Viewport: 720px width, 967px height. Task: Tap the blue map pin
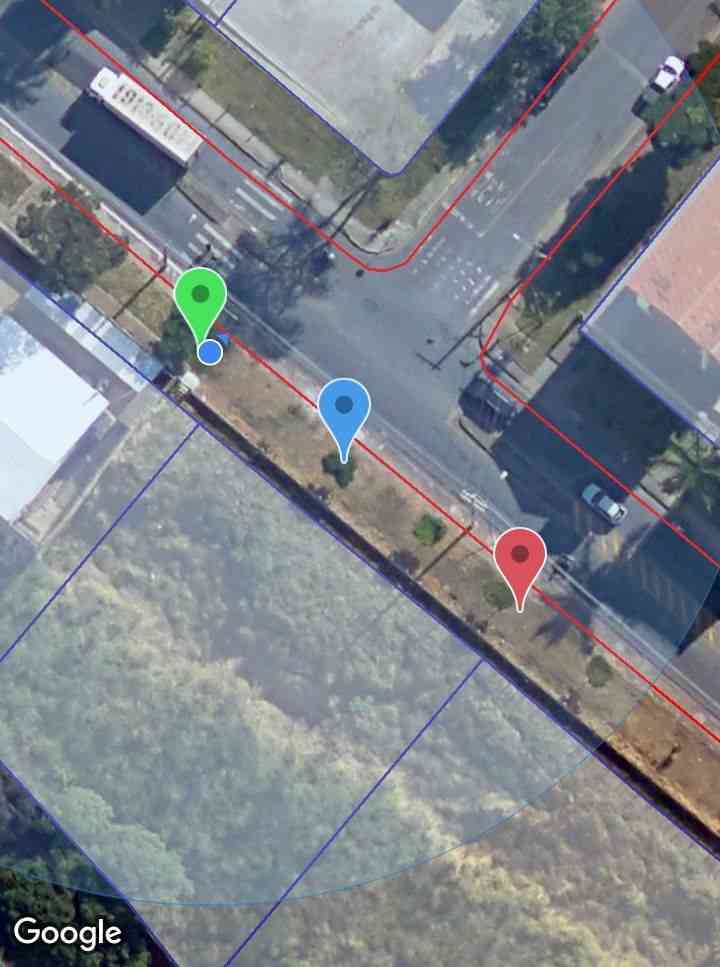coord(344,411)
